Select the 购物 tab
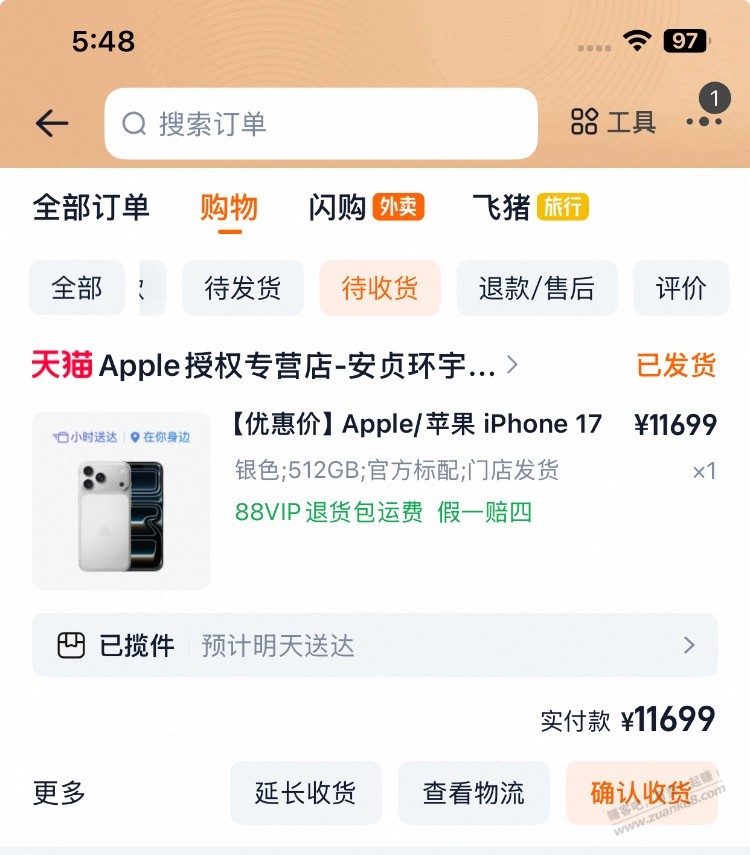The height and width of the screenshot is (855, 750). point(229,208)
